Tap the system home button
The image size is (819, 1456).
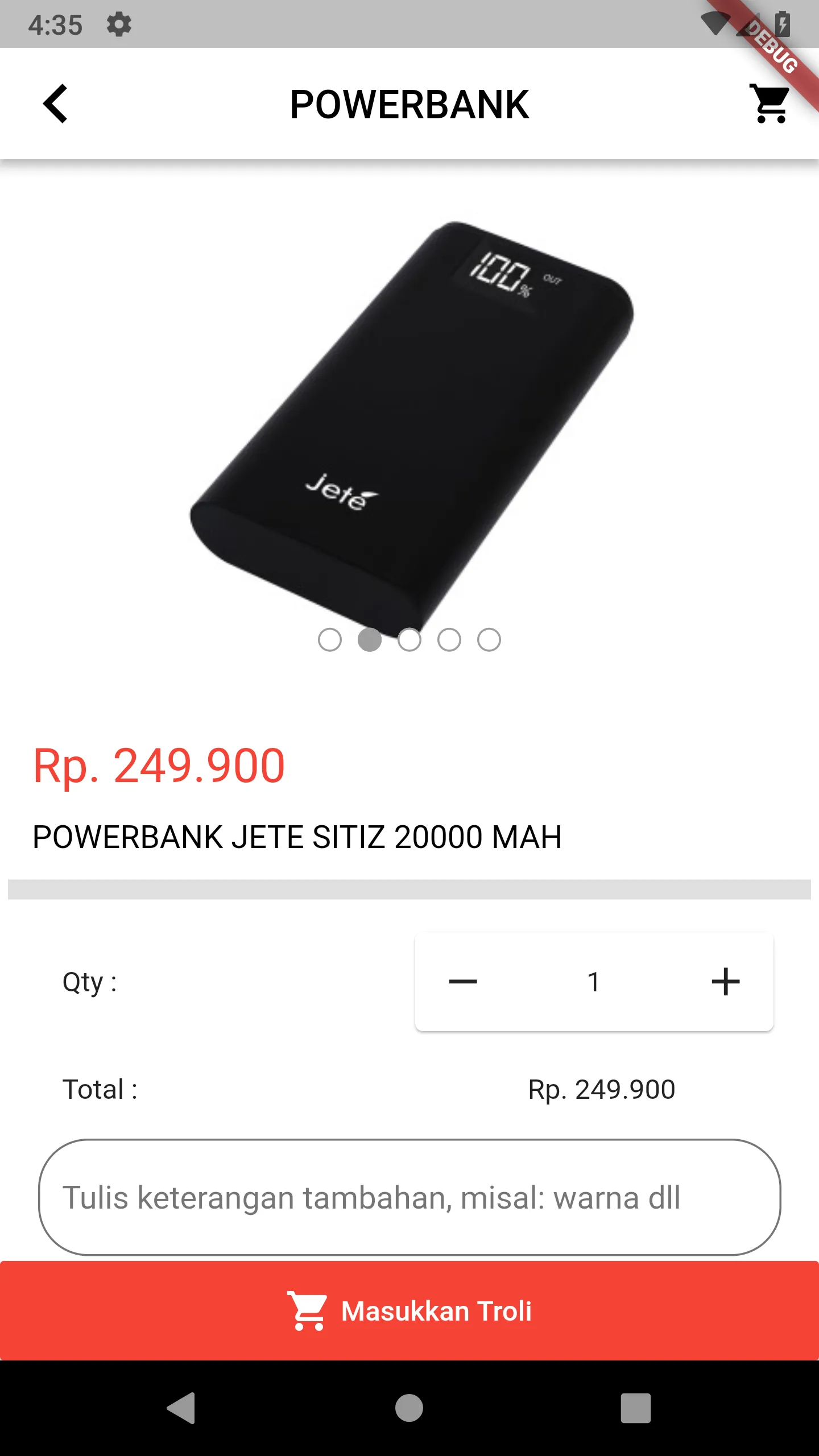coord(409,1408)
